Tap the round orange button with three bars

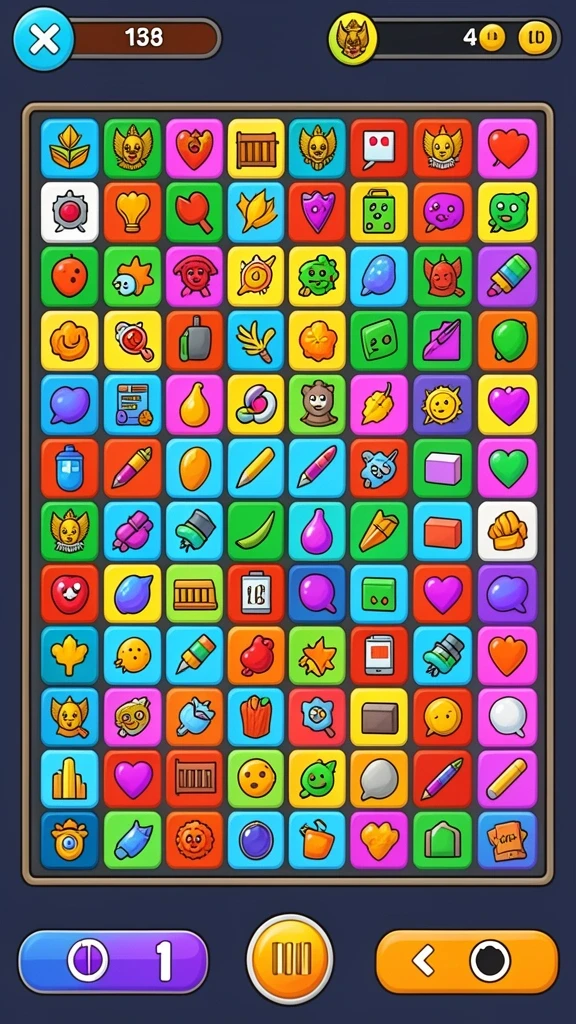(x=290, y=959)
